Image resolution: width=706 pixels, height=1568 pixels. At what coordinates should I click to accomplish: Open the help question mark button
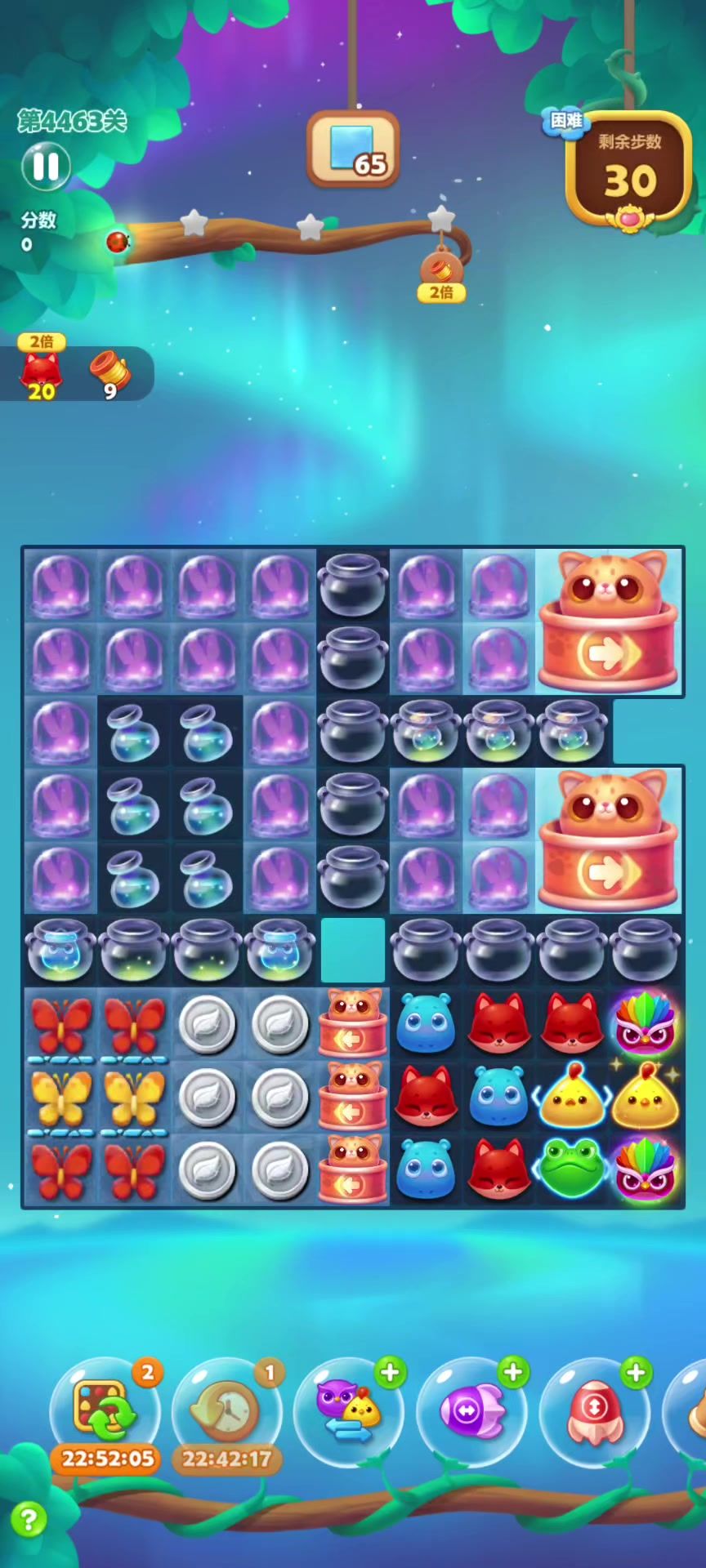29,1519
